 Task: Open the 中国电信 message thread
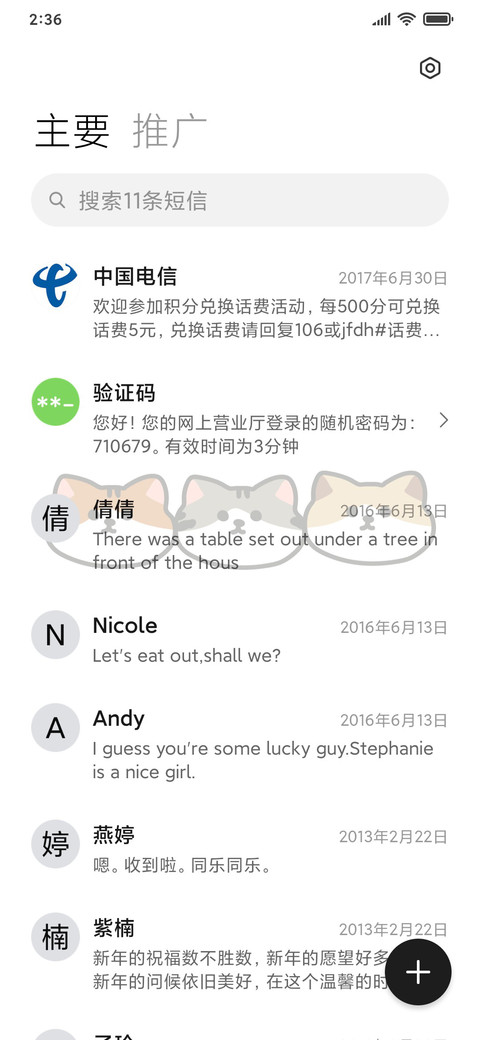coord(240,303)
